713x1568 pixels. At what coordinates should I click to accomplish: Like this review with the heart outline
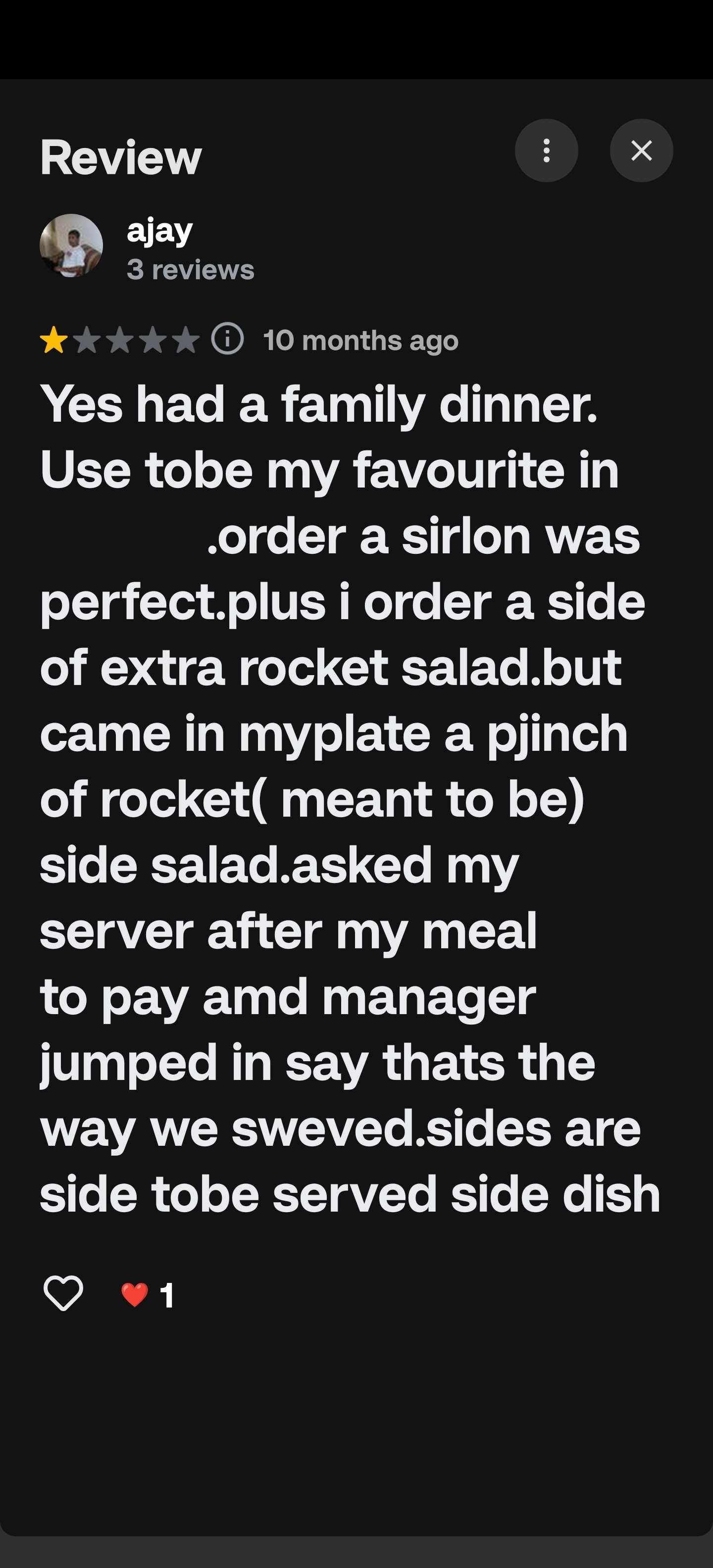[x=63, y=1292]
